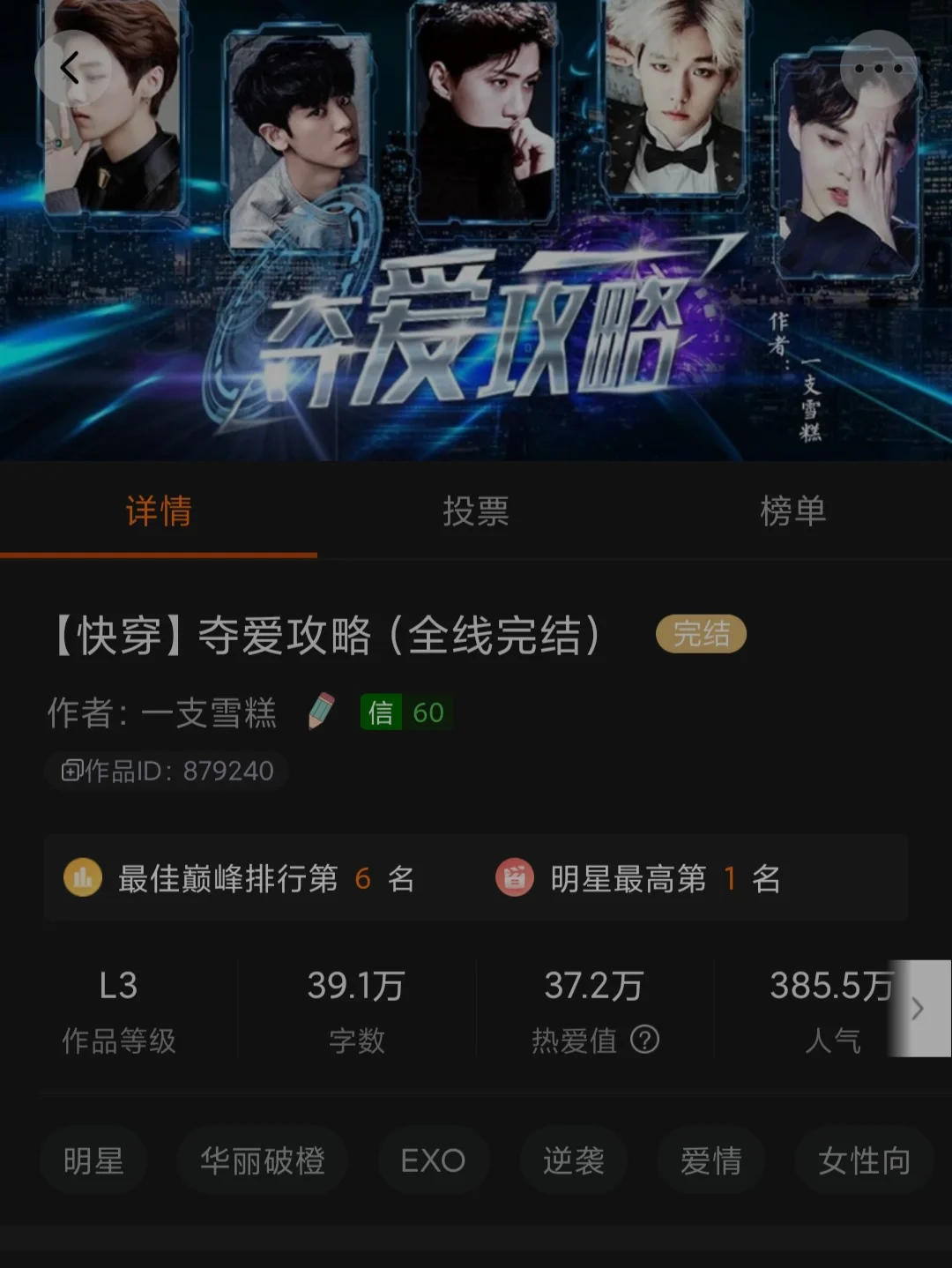Switch to the 榜单 tab
Screen dimensions: 952x1268
click(792, 511)
